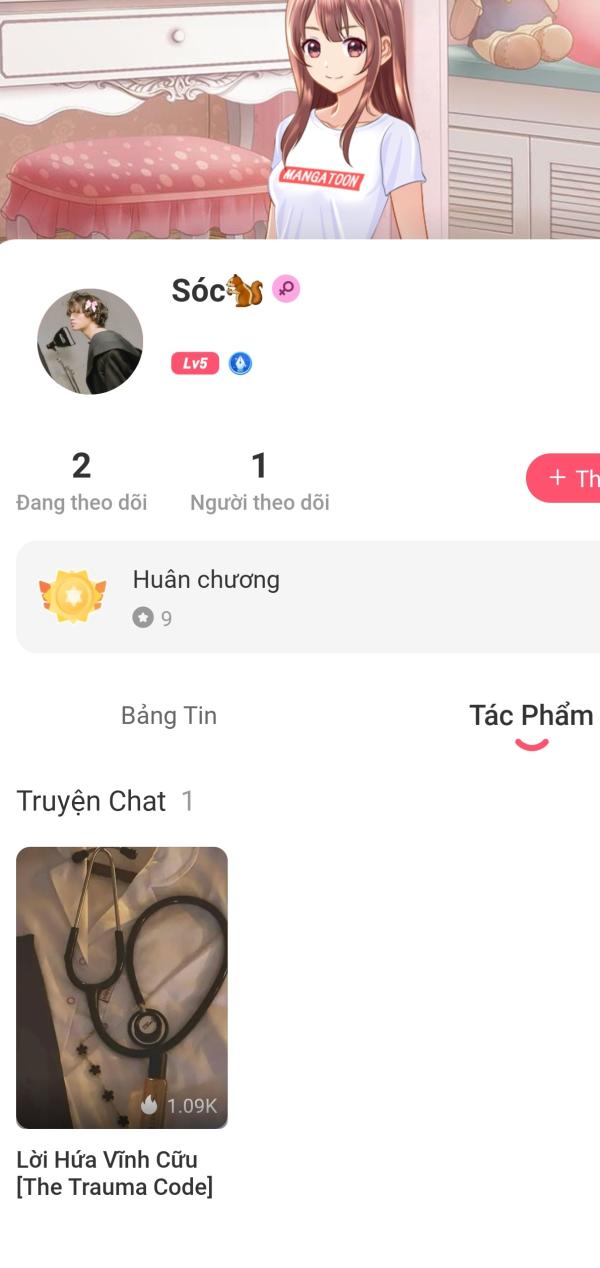Switch to the Bảng Tin tab

click(x=169, y=716)
